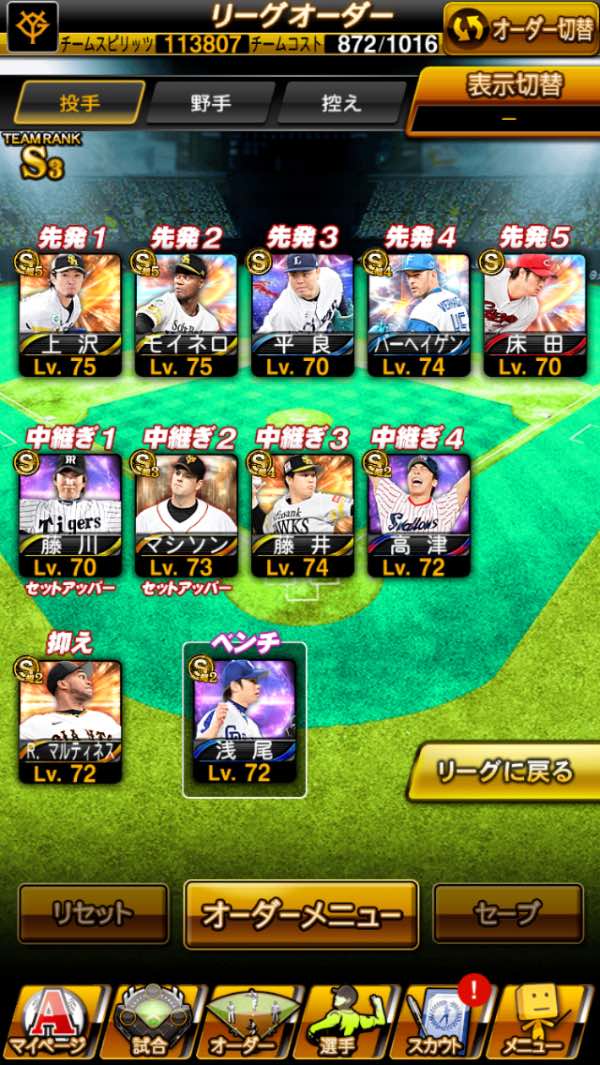
Task: Select starter card モイネロ
Action: tap(186, 315)
